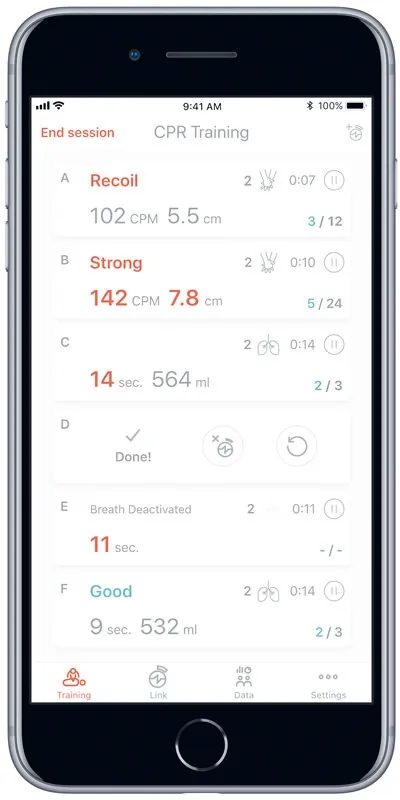Open the Good card for manikin F
This screenshot has height=800, width=400.
point(202,611)
